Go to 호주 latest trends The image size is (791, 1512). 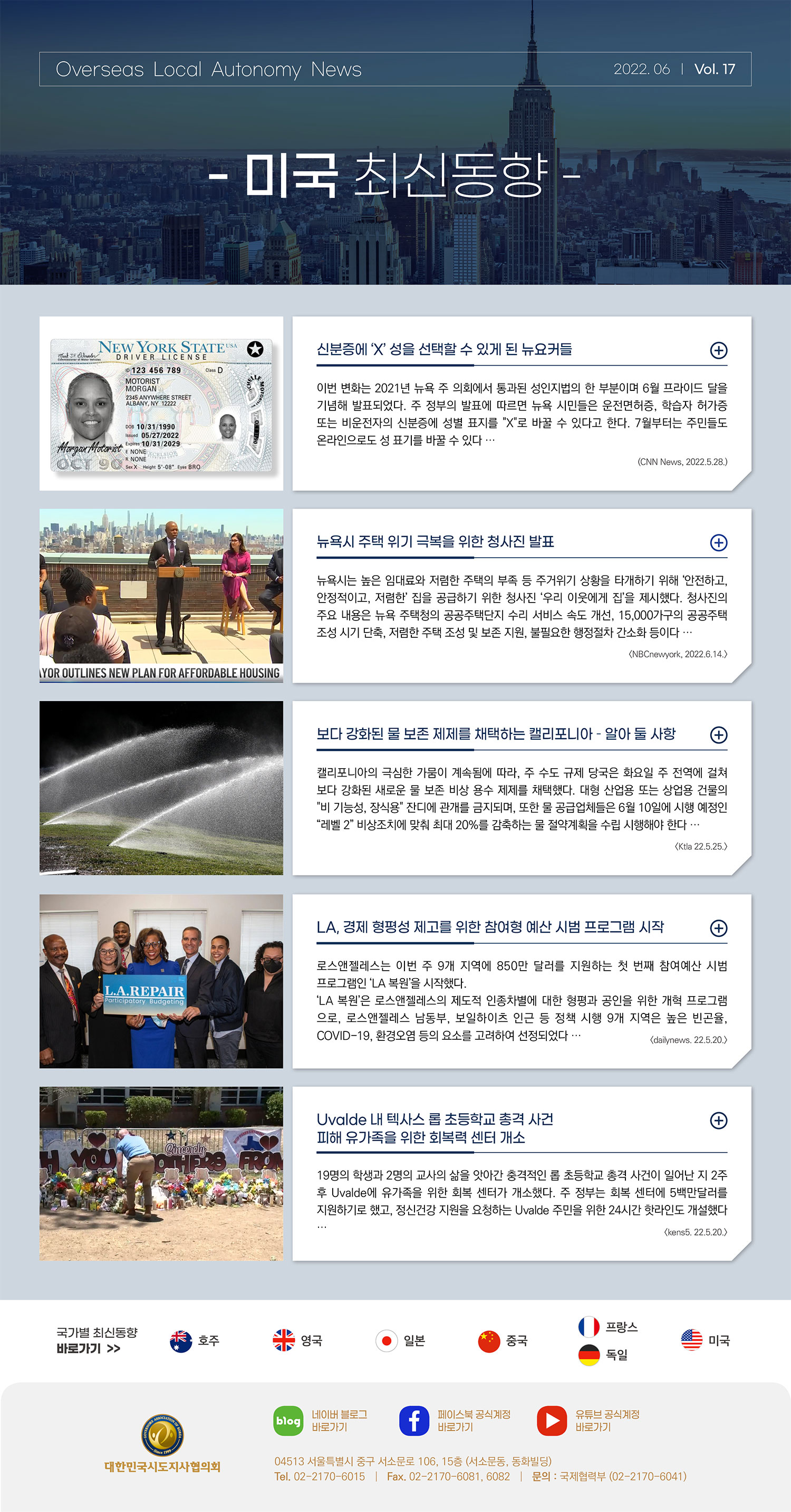click(x=194, y=1341)
